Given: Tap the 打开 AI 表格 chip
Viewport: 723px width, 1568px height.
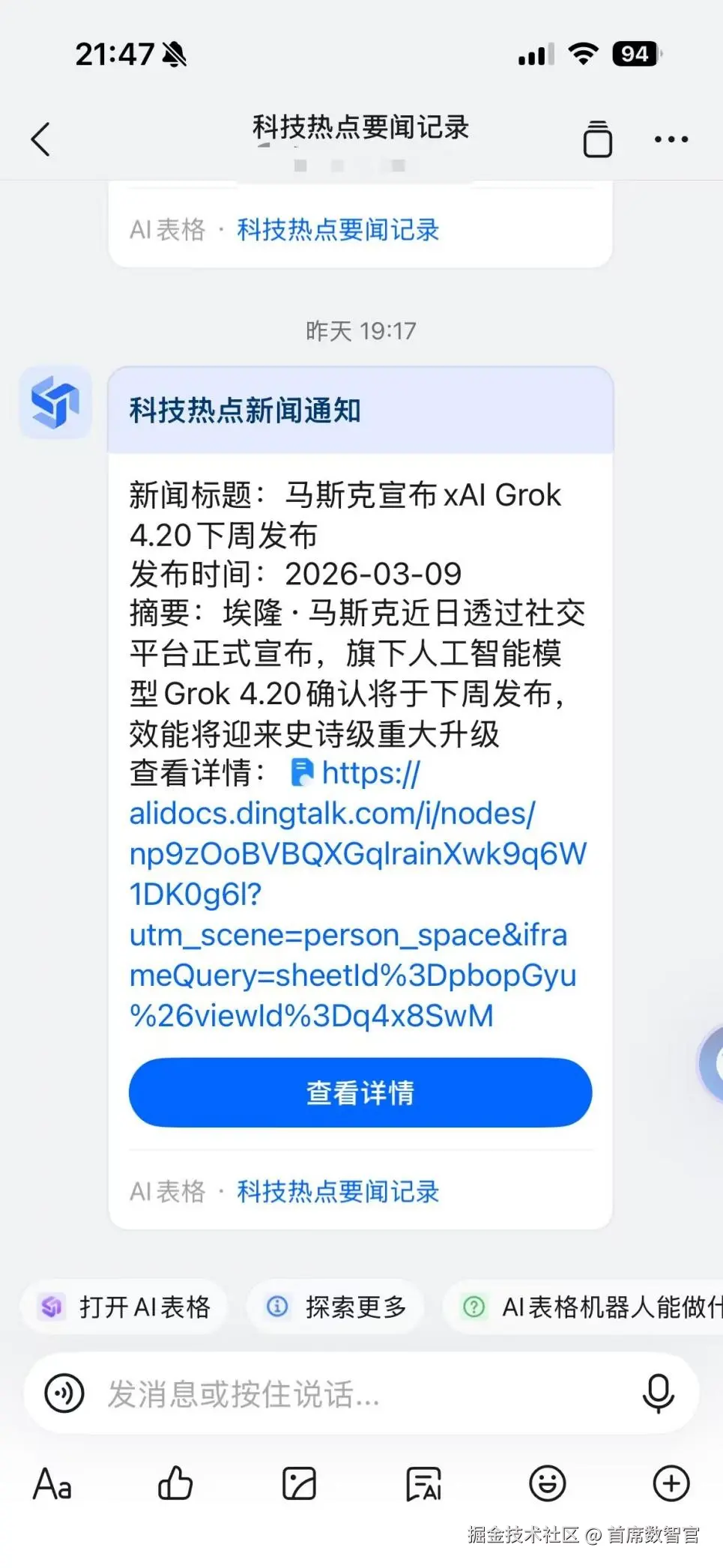Looking at the screenshot, I should click(x=125, y=1307).
